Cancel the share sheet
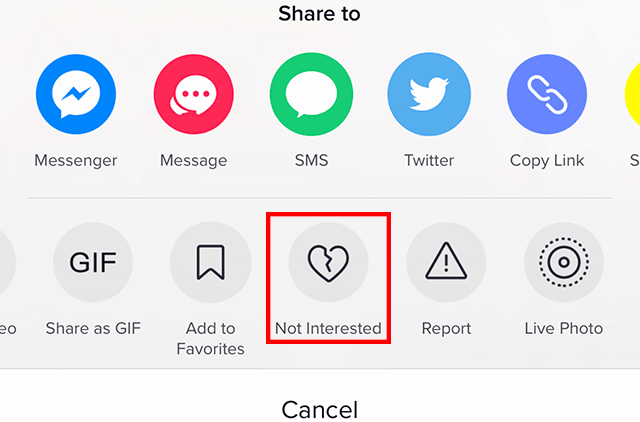 320,408
